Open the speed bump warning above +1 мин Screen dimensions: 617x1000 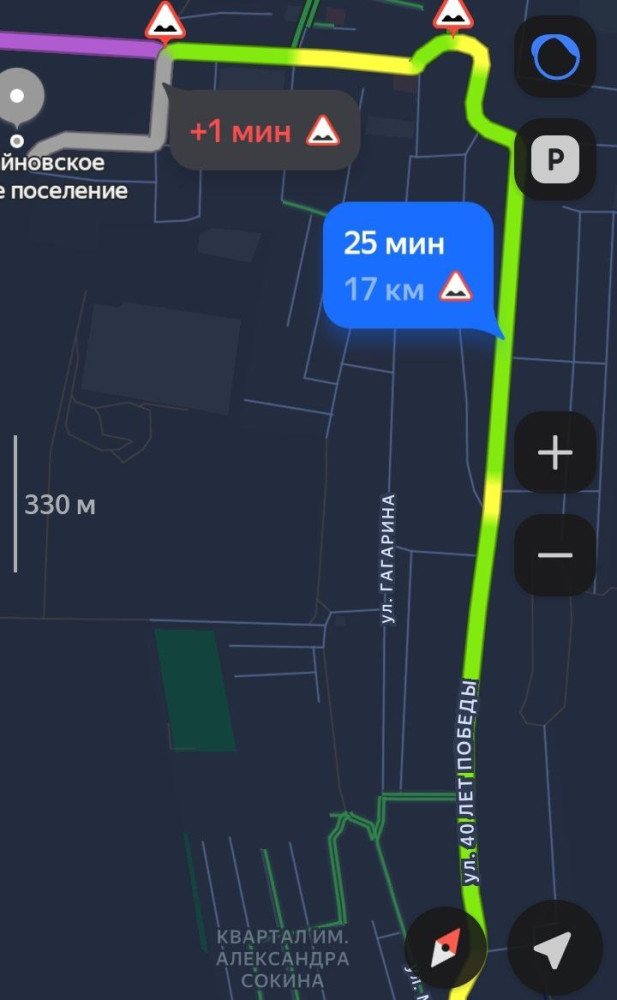[x=165, y=22]
